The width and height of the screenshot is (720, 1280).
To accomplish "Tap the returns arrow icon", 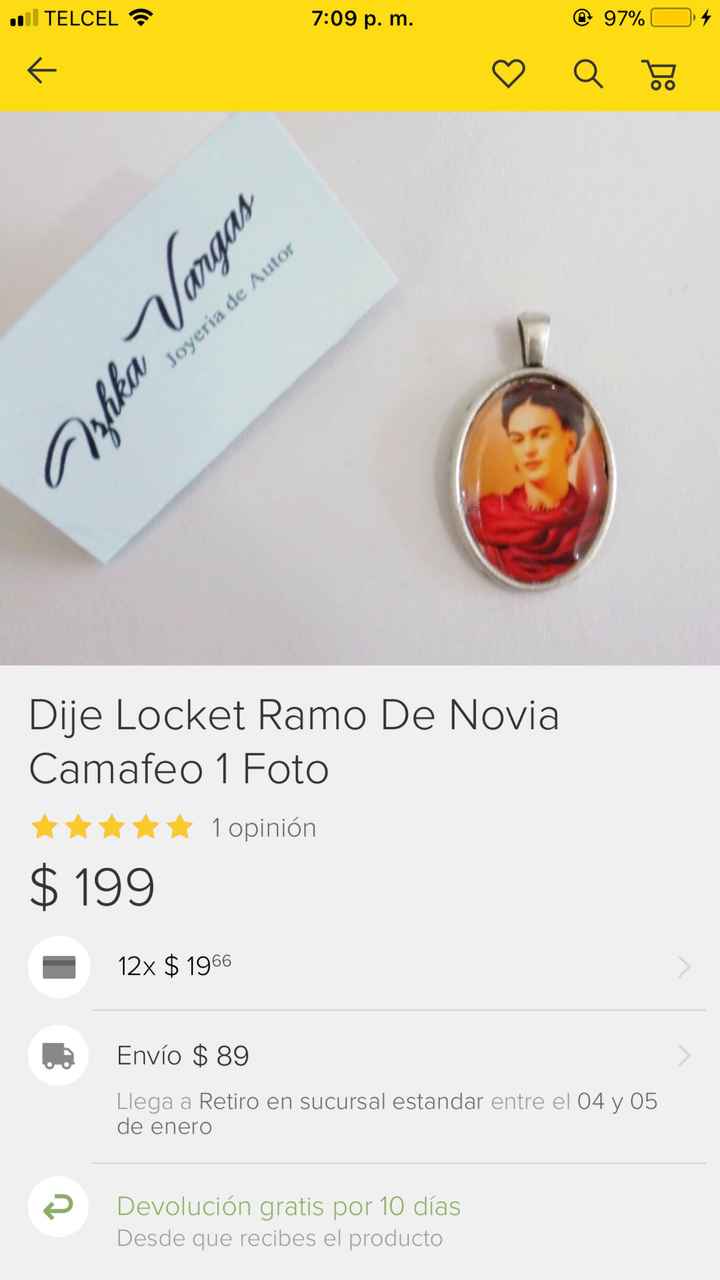I will point(57,1207).
